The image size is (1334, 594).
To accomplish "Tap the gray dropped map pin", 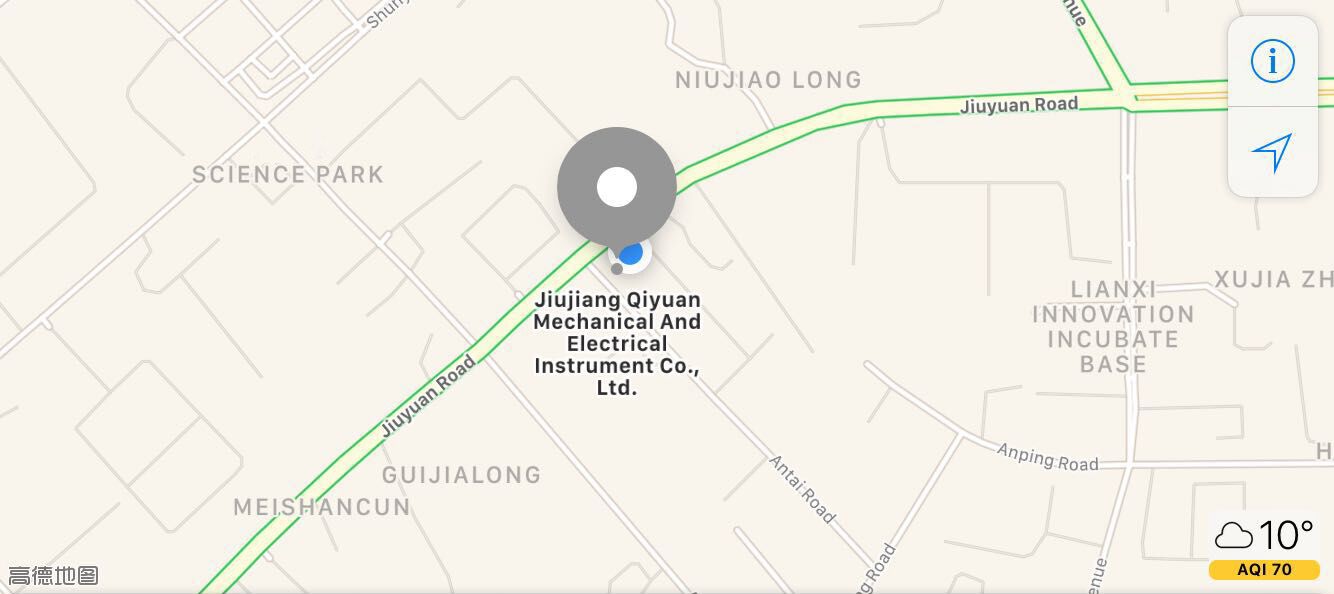I will tap(616, 188).
